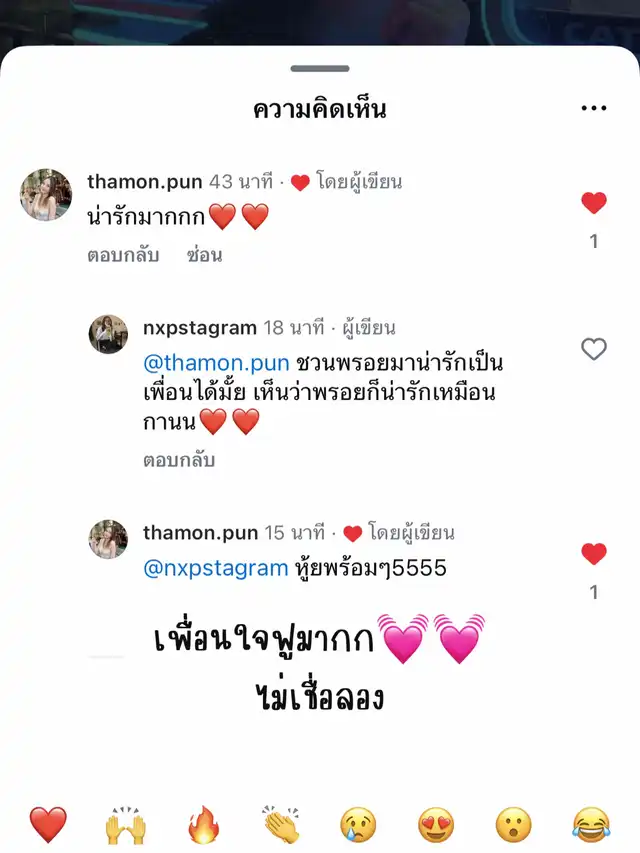Insert the crying face quick emoji
The height and width of the screenshot is (853, 640).
[358, 825]
